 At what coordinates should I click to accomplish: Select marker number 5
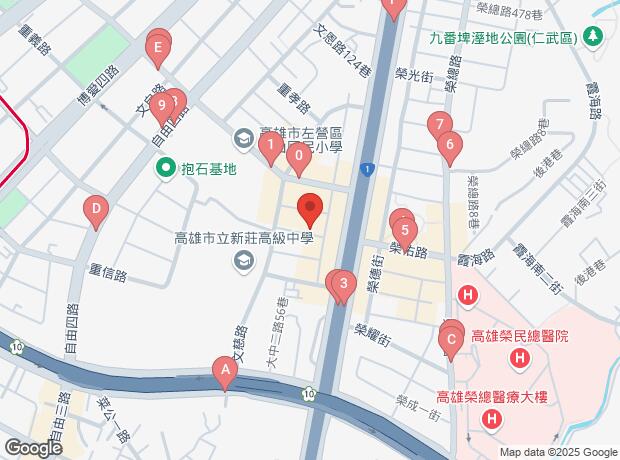click(x=404, y=227)
